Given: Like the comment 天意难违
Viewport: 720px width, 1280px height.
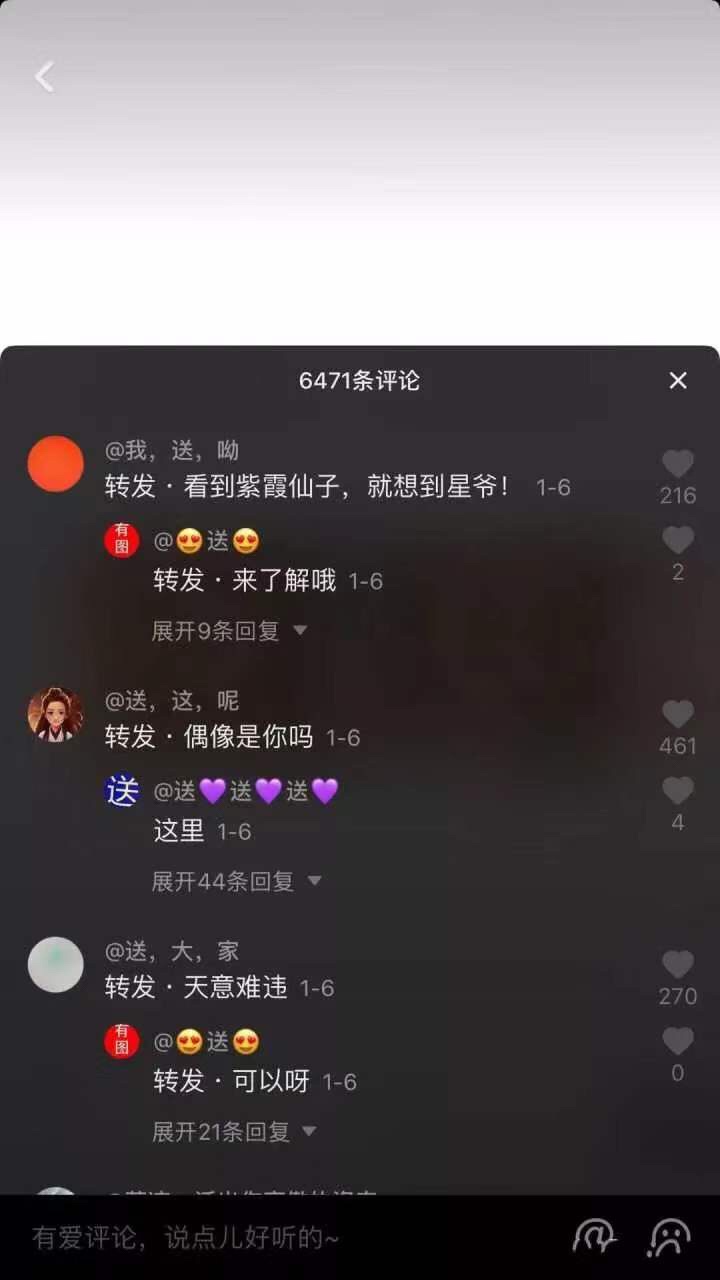Looking at the screenshot, I should [678, 965].
